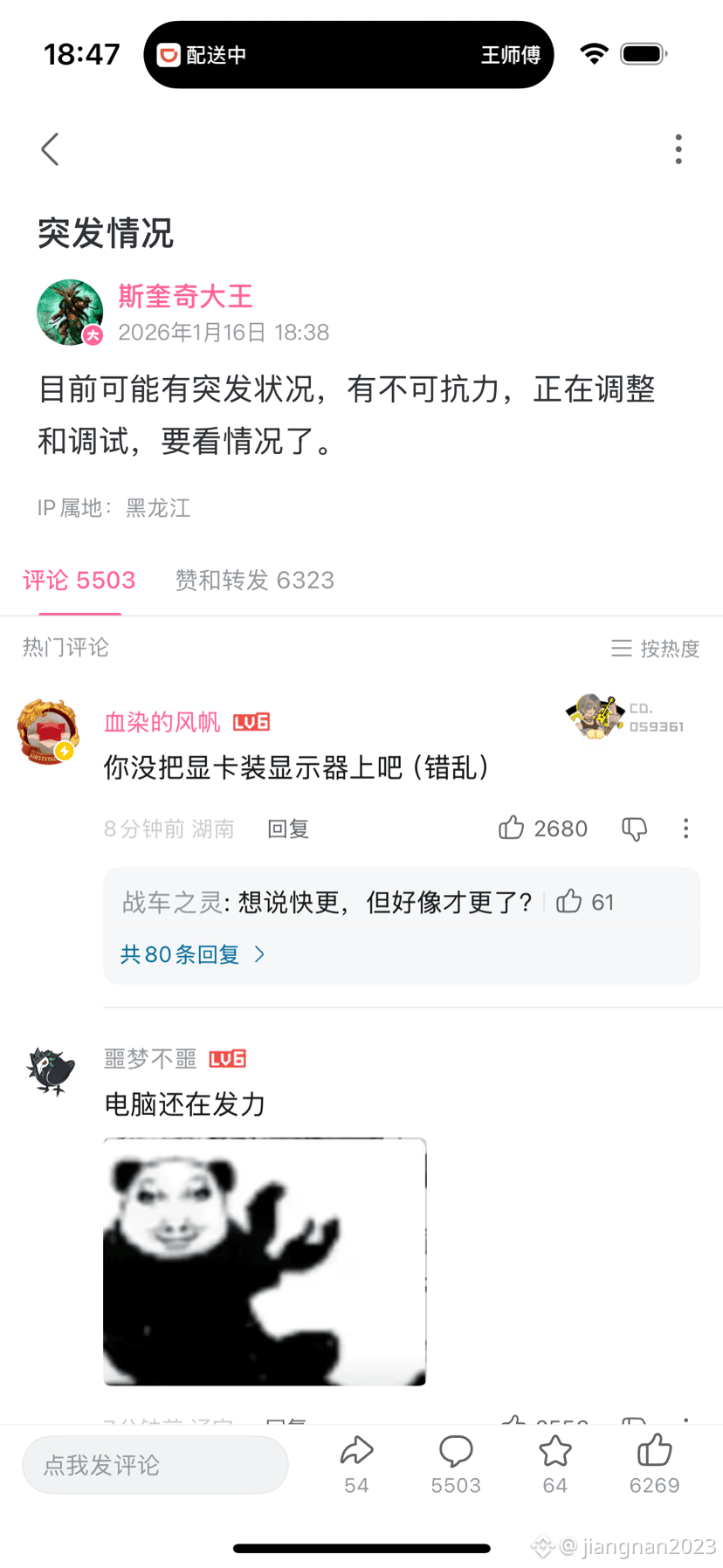The height and width of the screenshot is (1568, 723).
Task: Open 斯奎奇大王's profile avatar
Action: 70,313
